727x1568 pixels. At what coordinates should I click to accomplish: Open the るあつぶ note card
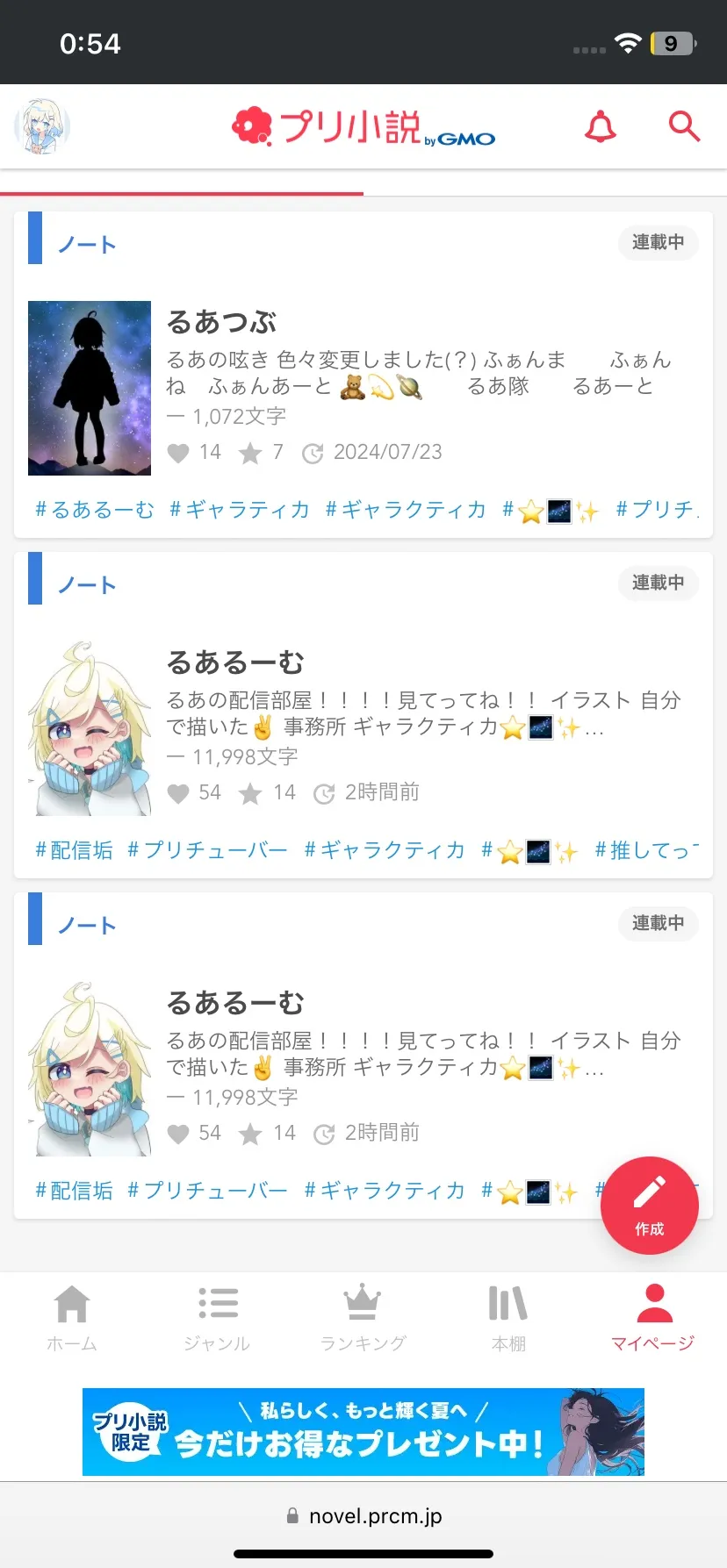[x=222, y=322]
